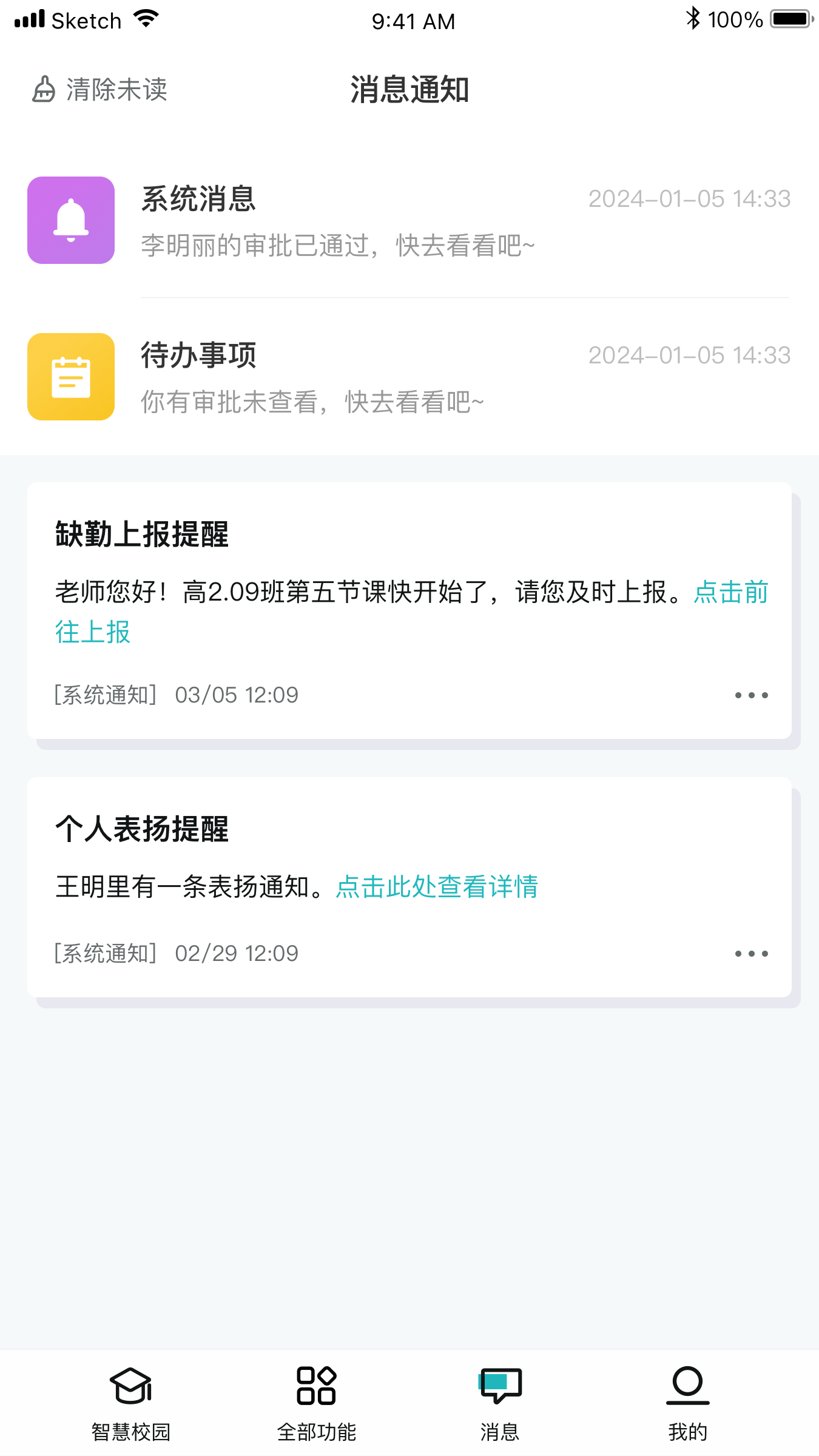Open more options on 缺勤上报提醒 card

pyautogui.click(x=750, y=694)
